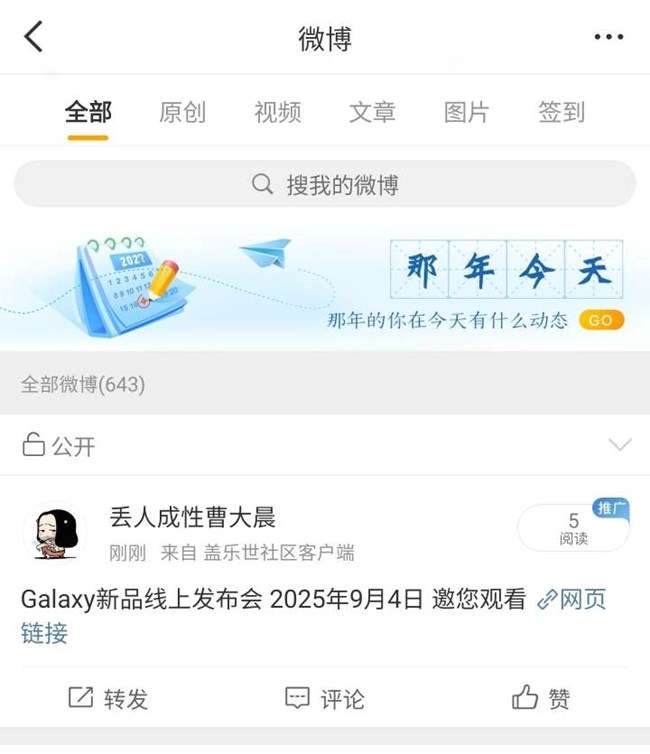Tap the 搜我的微博 search box

[x=325, y=185]
